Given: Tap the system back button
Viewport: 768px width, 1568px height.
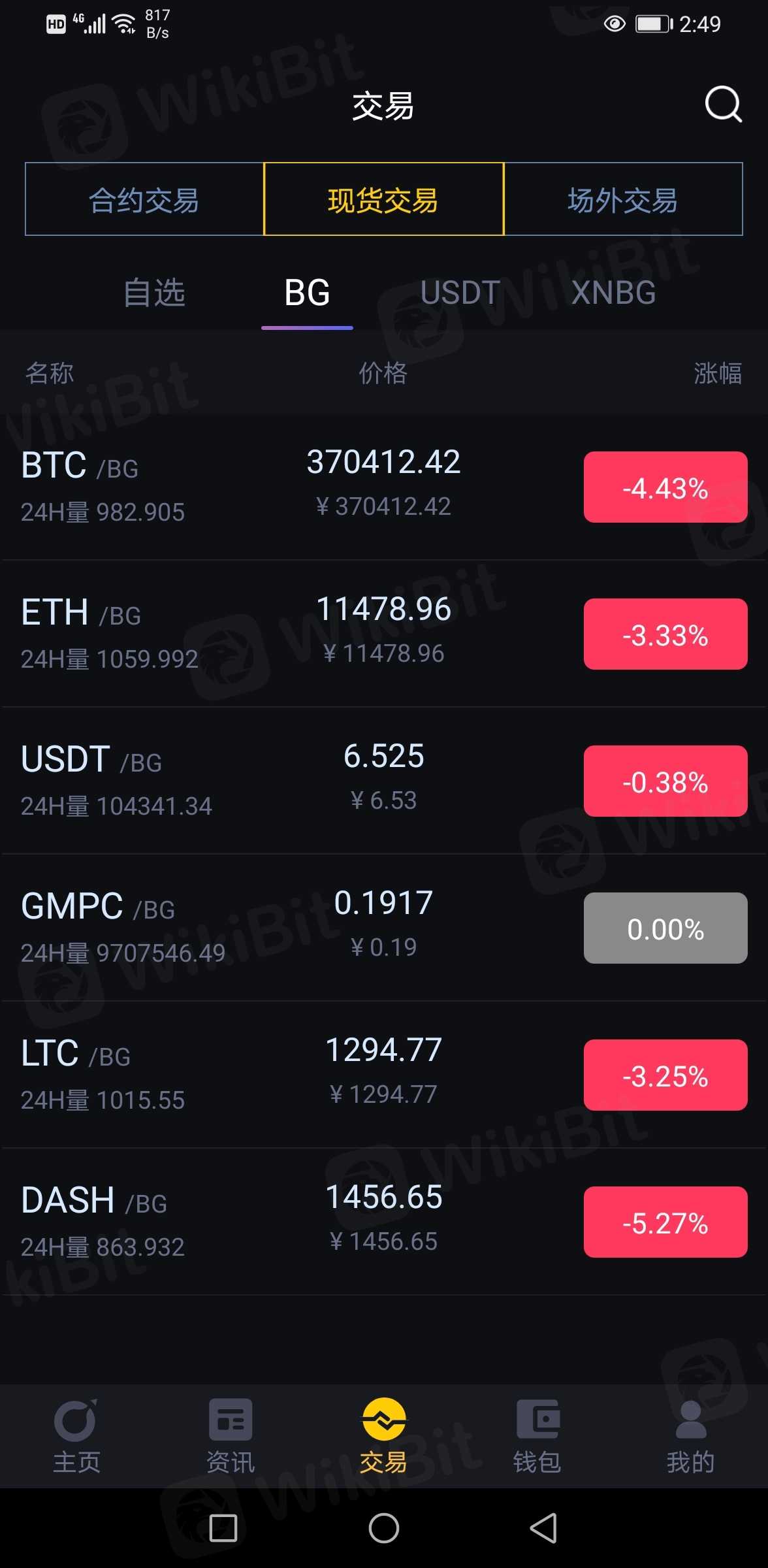Looking at the screenshot, I should [x=543, y=1528].
